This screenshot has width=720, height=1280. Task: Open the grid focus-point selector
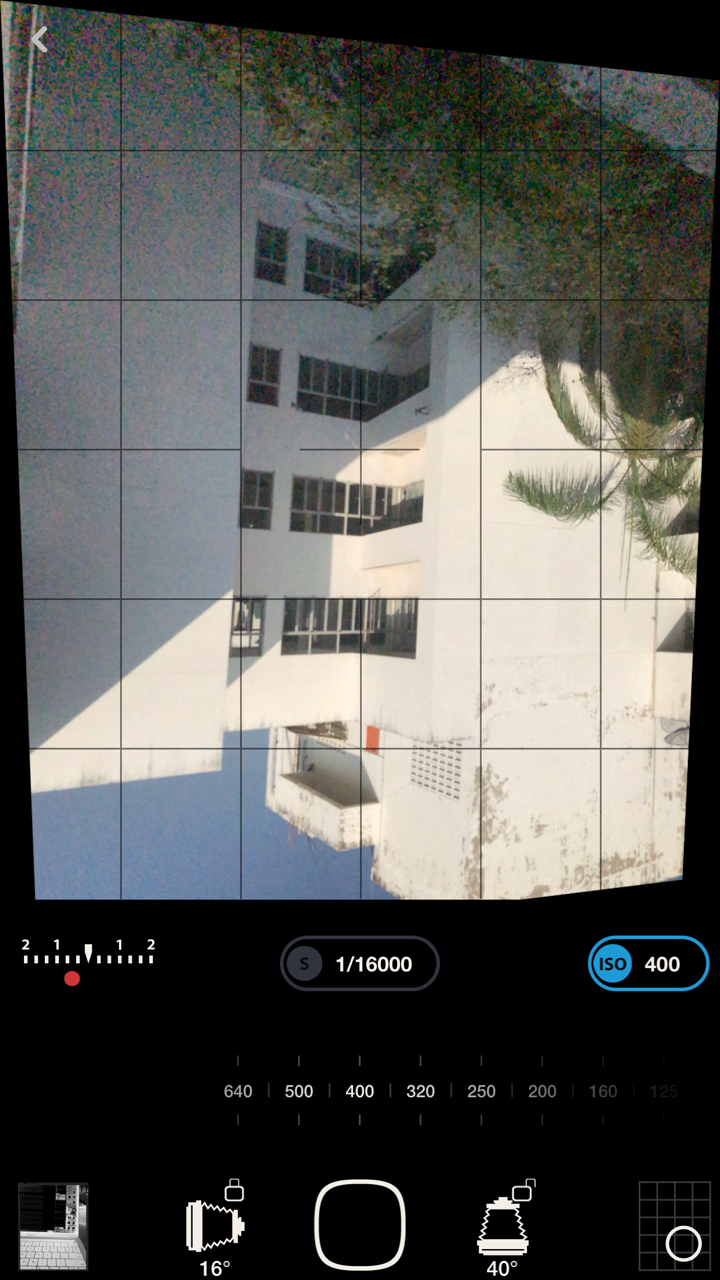(x=674, y=1225)
